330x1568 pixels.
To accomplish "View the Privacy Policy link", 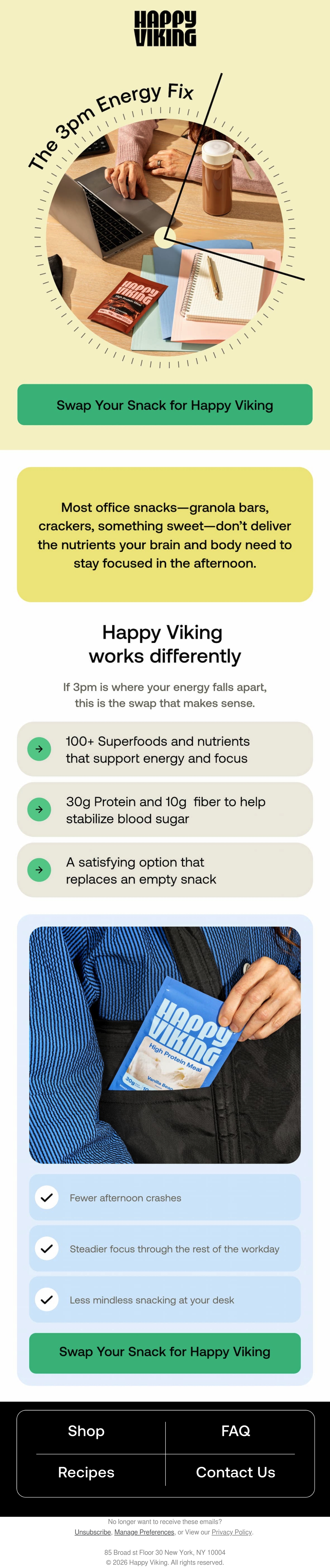I will [x=232, y=1532].
